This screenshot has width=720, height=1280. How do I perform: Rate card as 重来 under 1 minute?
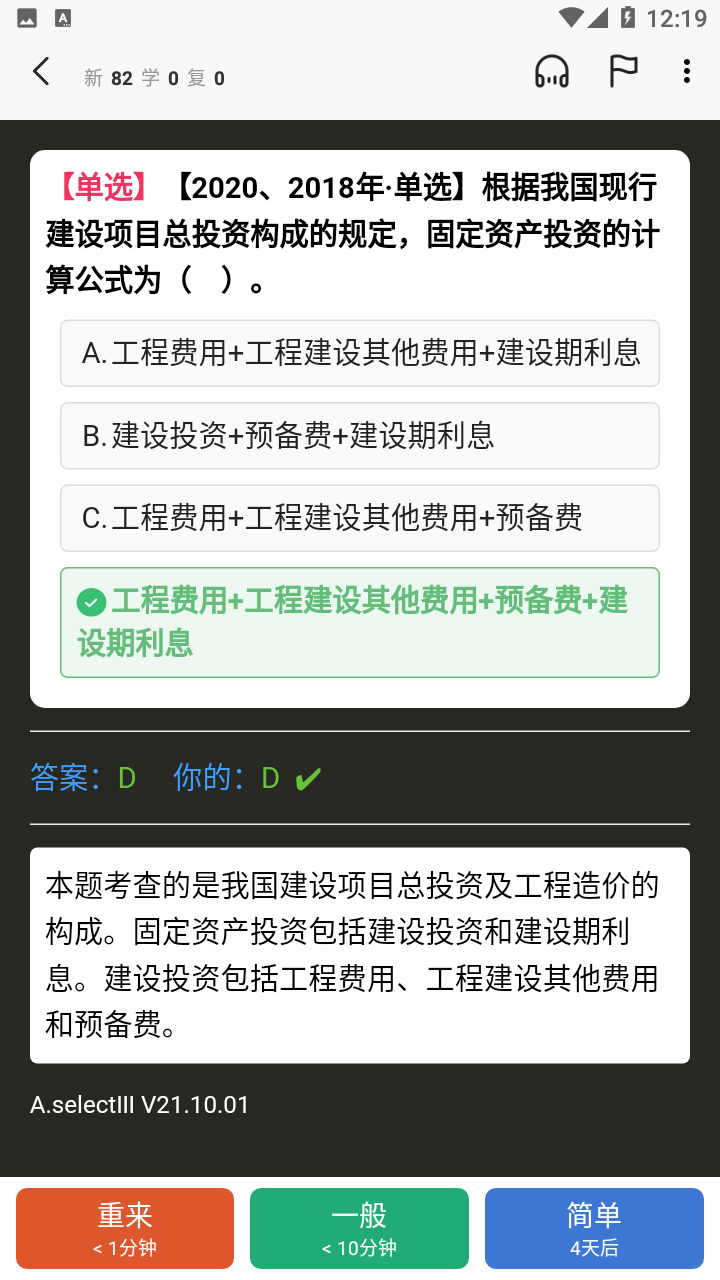pyautogui.click(x=125, y=1228)
